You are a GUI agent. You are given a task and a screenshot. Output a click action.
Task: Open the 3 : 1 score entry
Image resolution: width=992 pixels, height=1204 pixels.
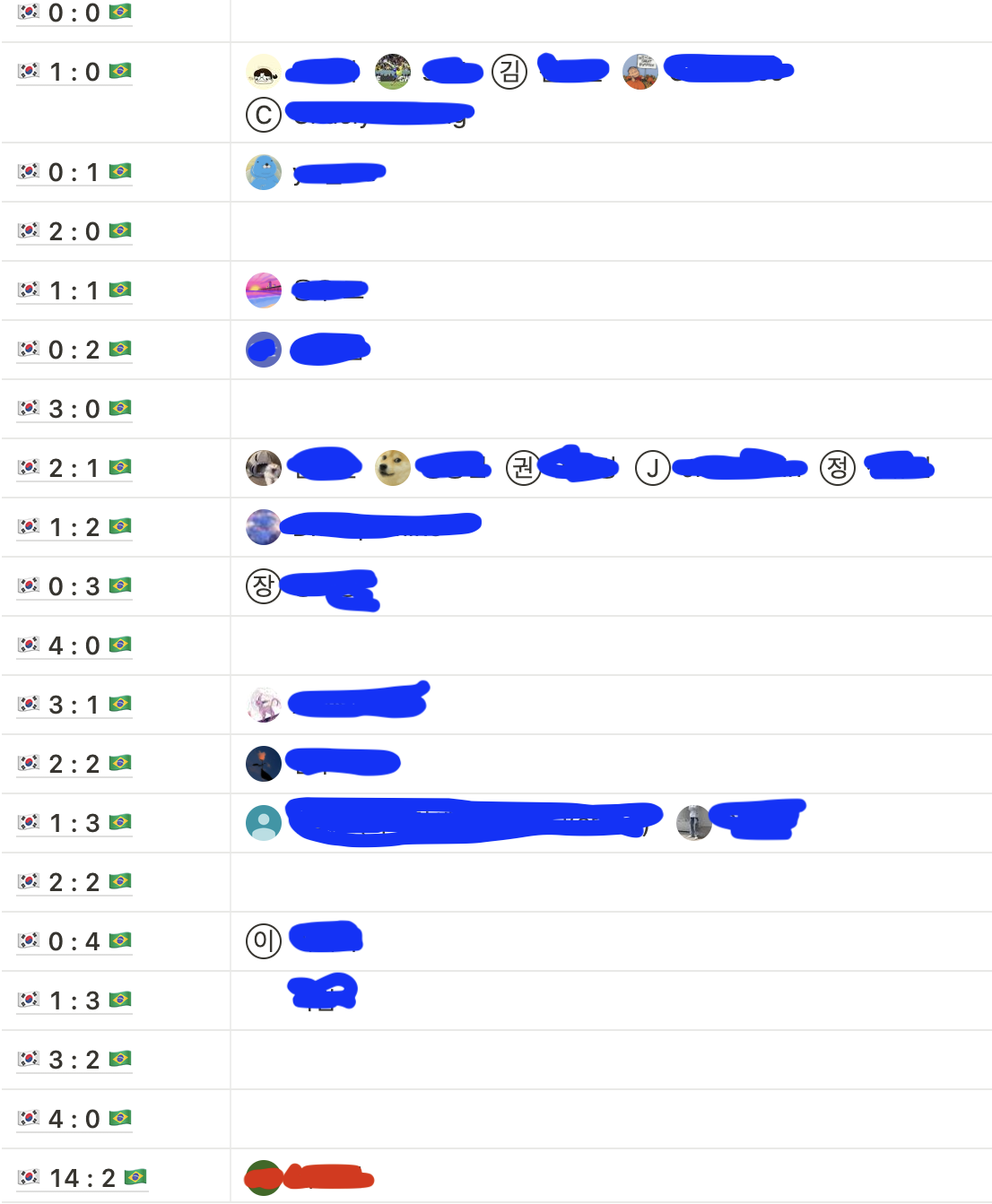74,705
